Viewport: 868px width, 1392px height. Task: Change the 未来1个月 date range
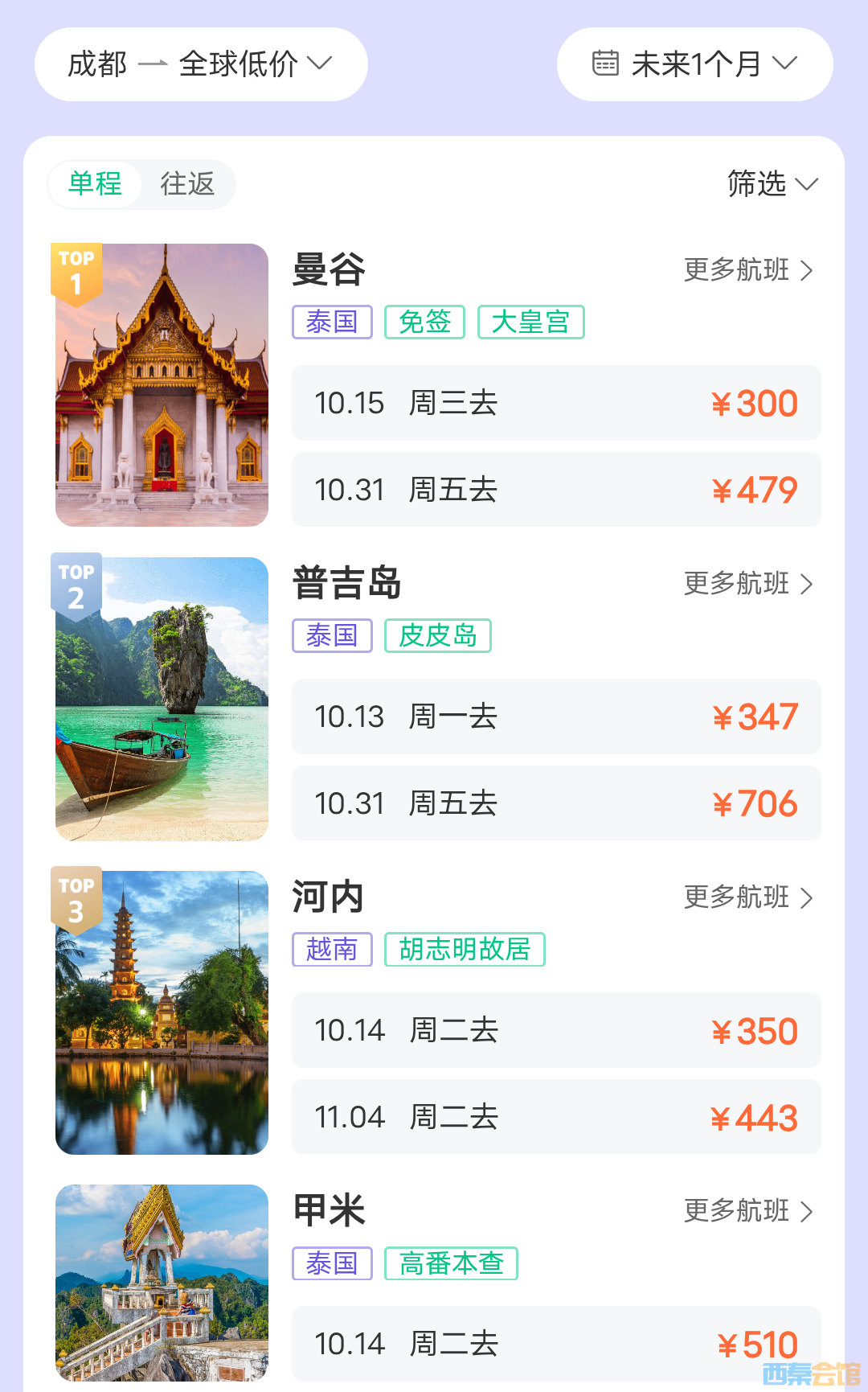coord(694,64)
